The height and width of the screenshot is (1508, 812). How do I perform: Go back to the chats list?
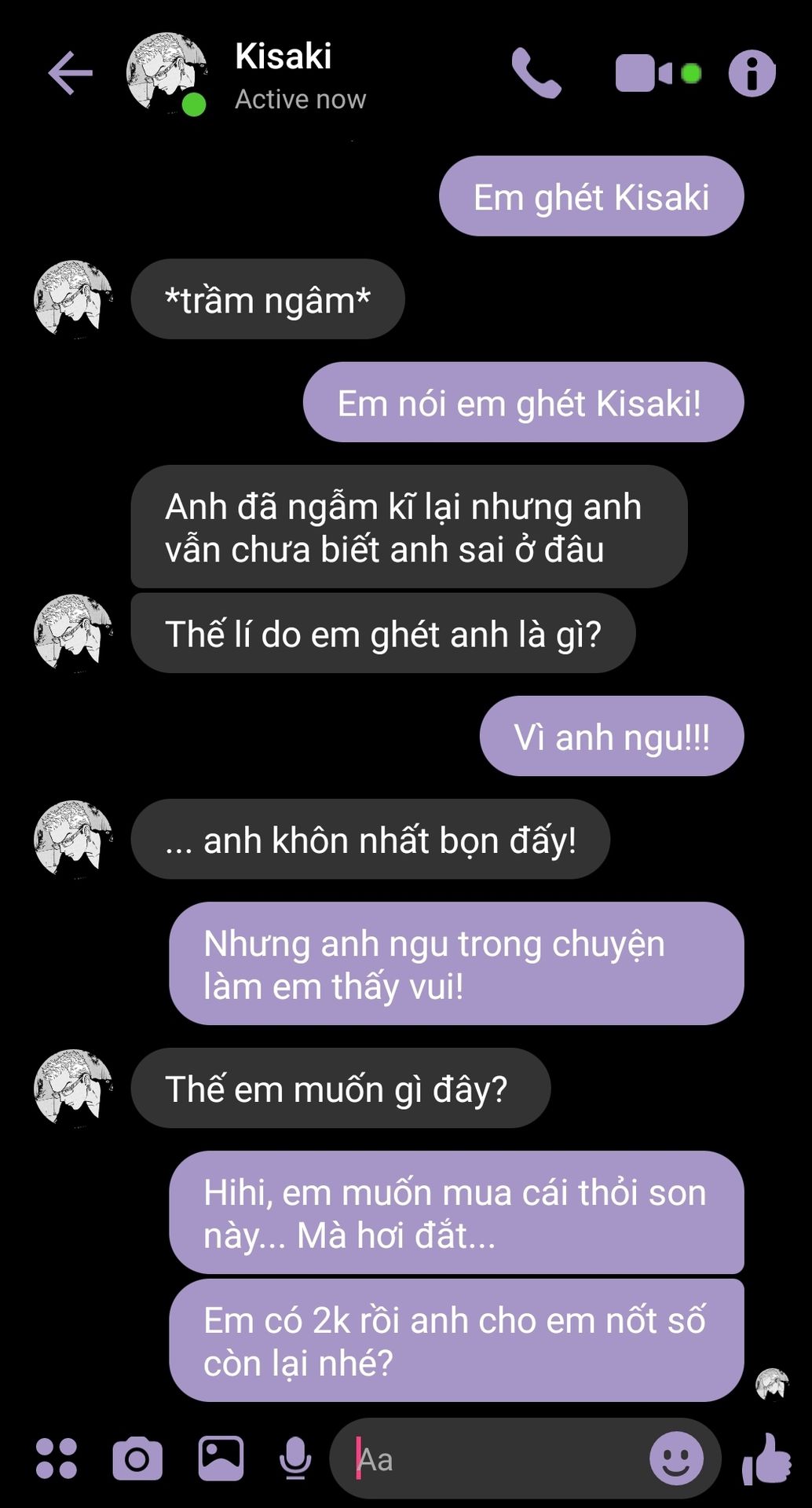[x=70, y=73]
